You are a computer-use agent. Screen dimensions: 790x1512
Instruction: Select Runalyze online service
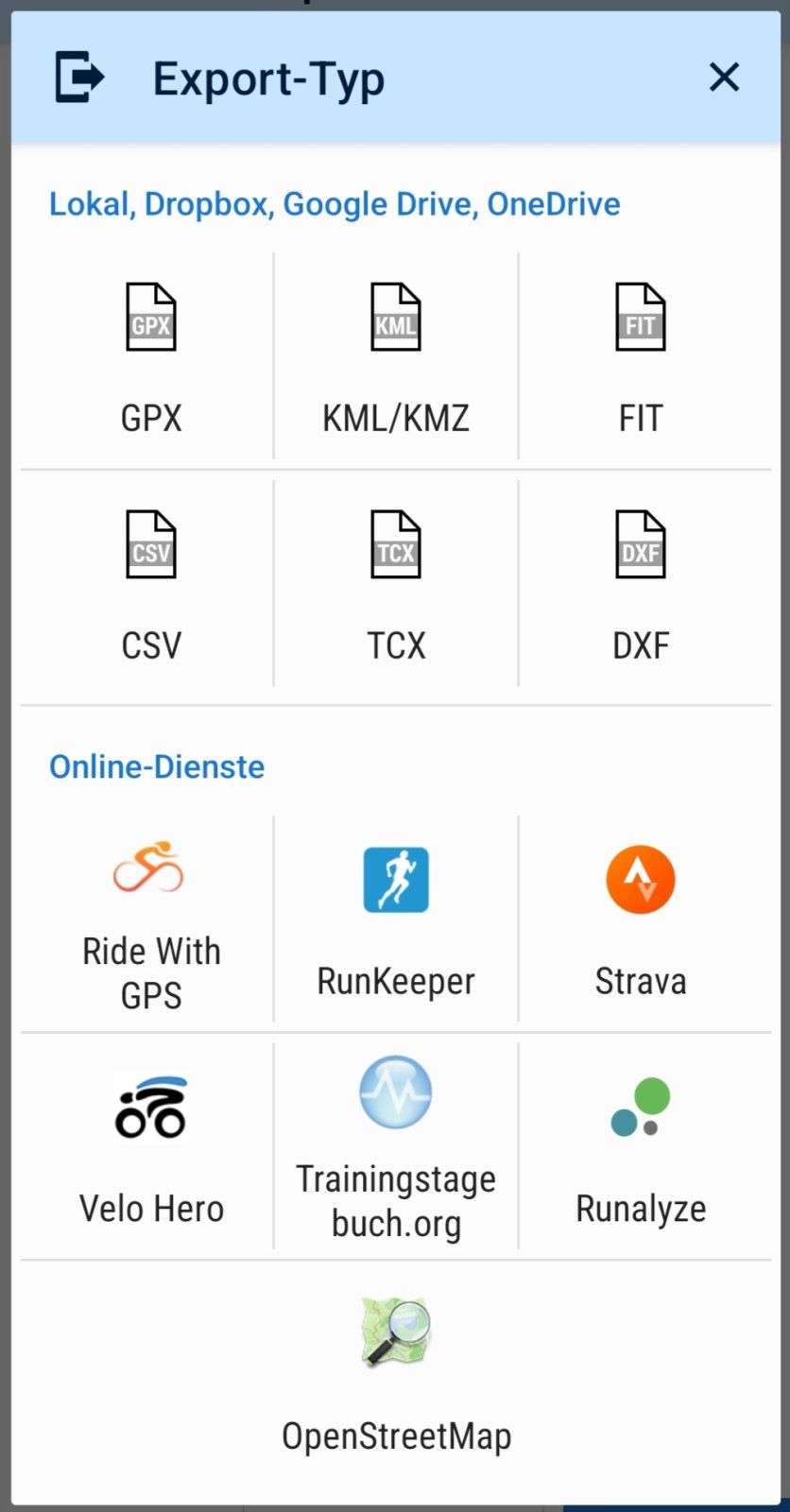[641, 1148]
